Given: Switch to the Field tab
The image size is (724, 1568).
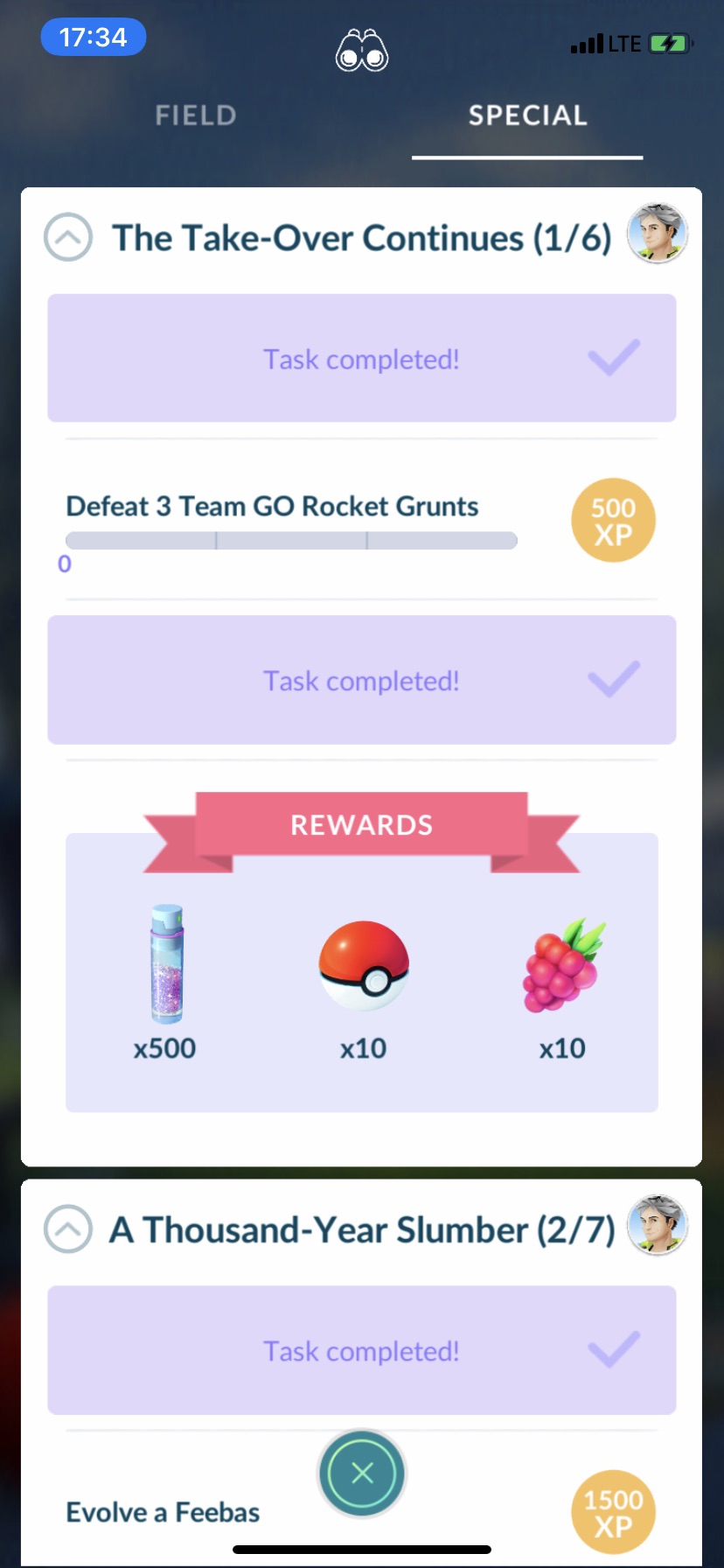Looking at the screenshot, I should 196,115.
